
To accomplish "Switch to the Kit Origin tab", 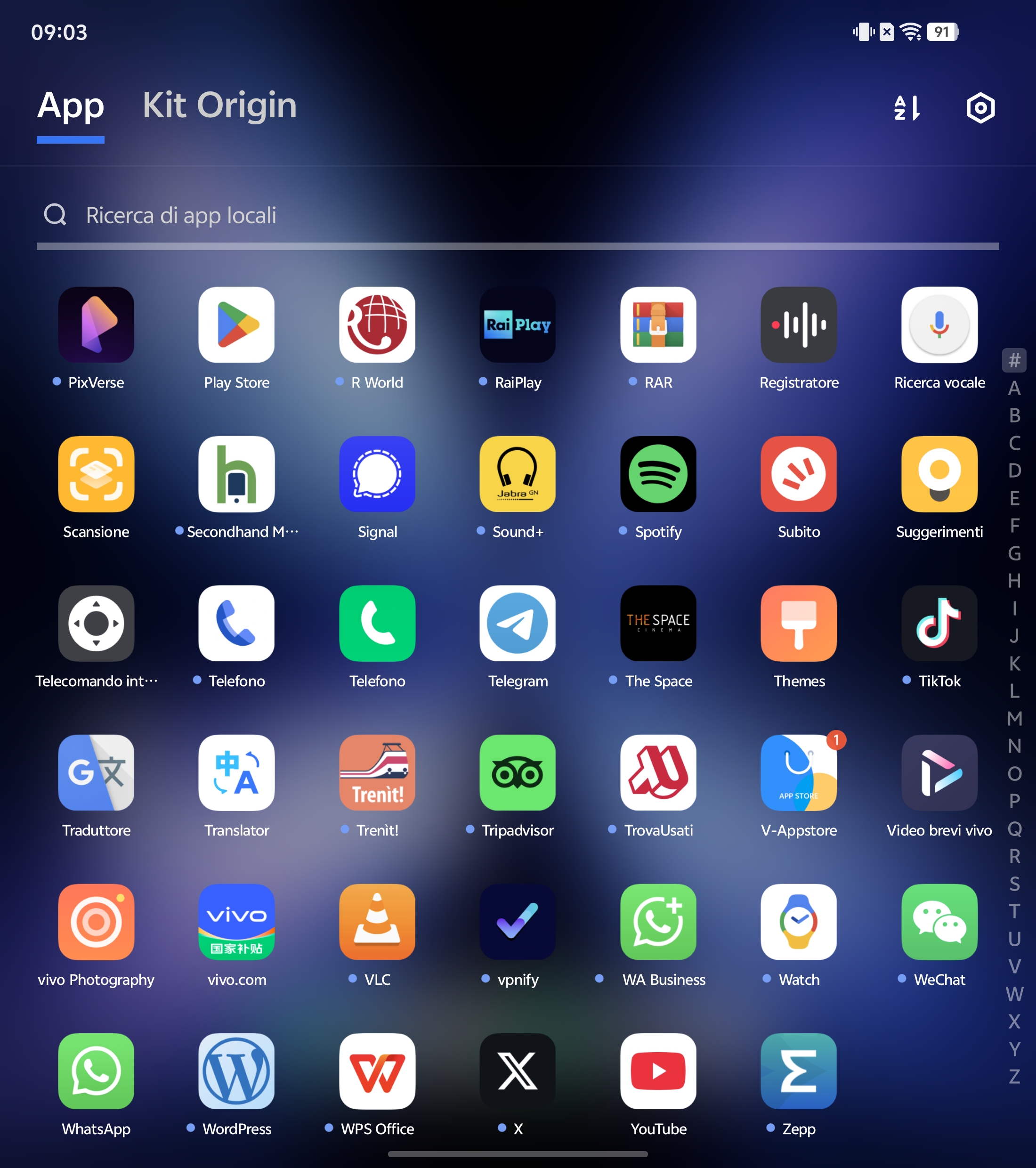I will coord(219,105).
